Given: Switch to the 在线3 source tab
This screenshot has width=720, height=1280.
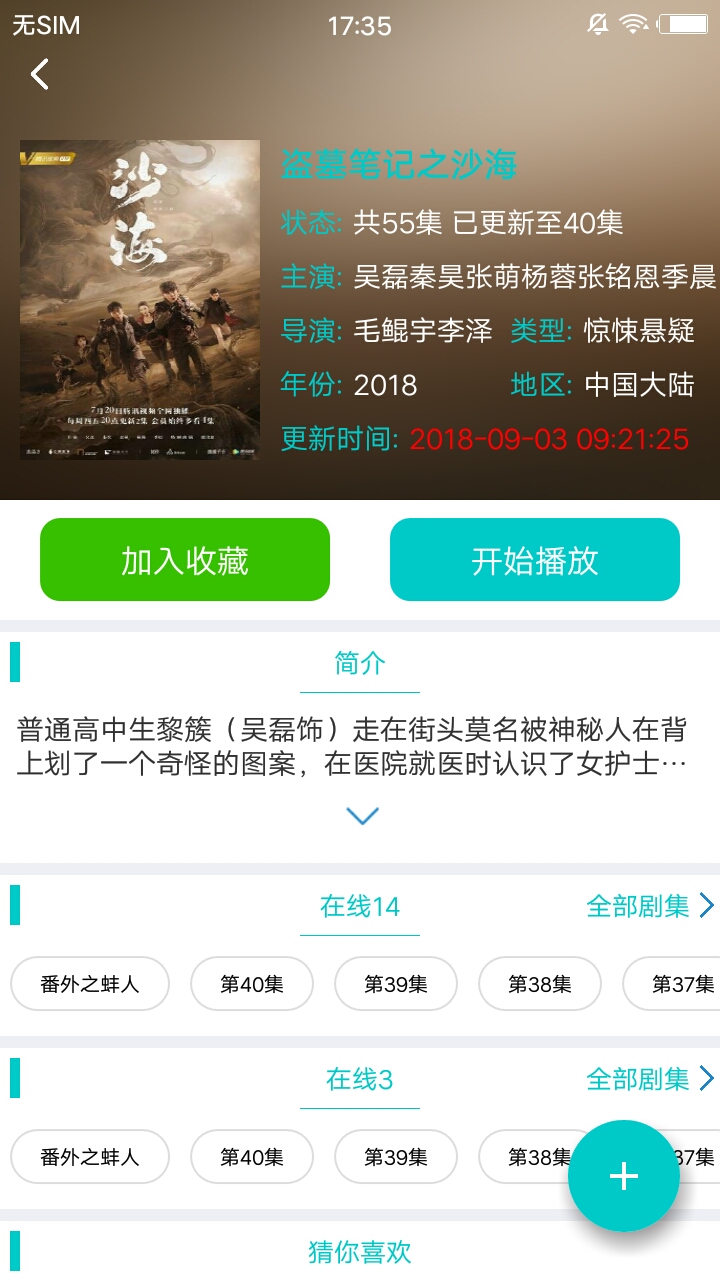Looking at the screenshot, I should tap(360, 1079).
